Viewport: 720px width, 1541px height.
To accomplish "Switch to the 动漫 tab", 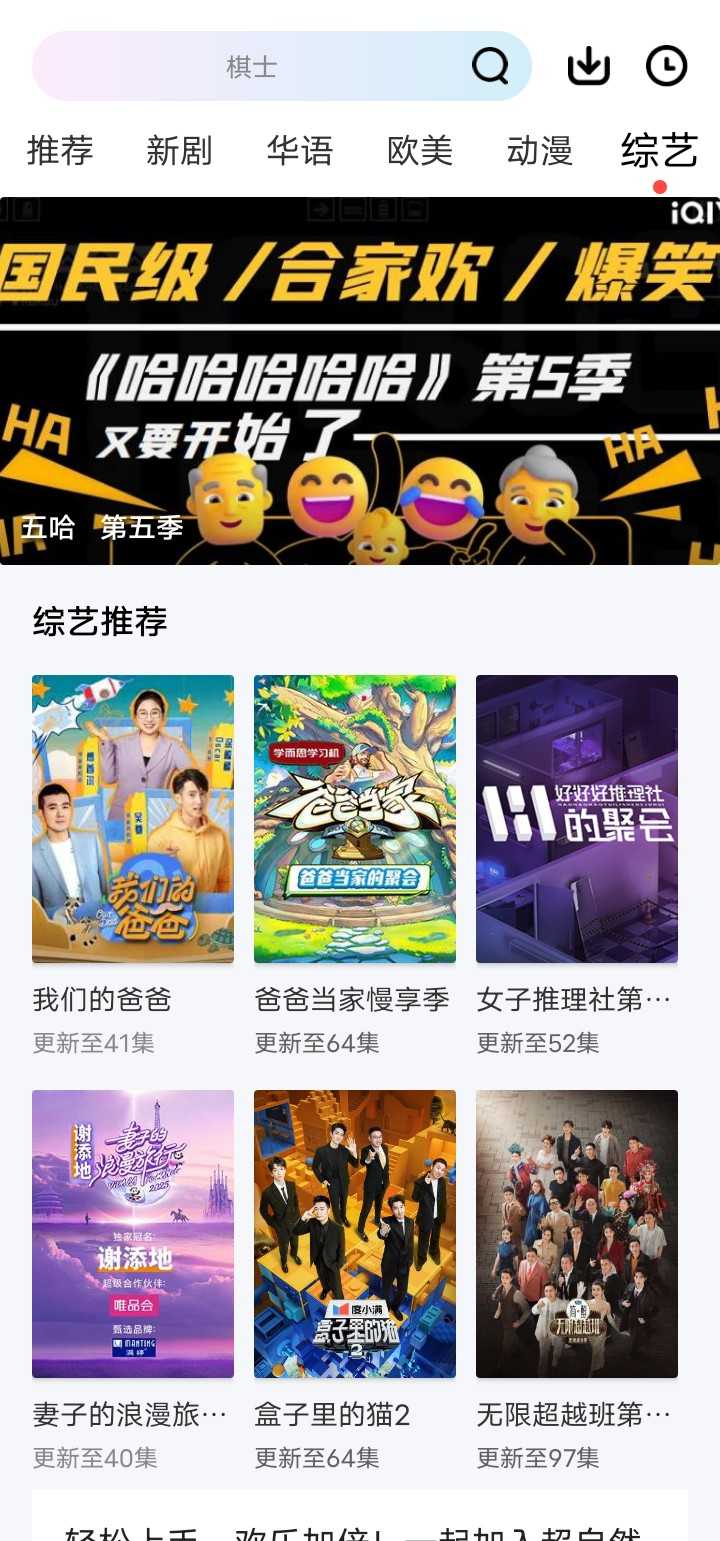I will [x=539, y=151].
